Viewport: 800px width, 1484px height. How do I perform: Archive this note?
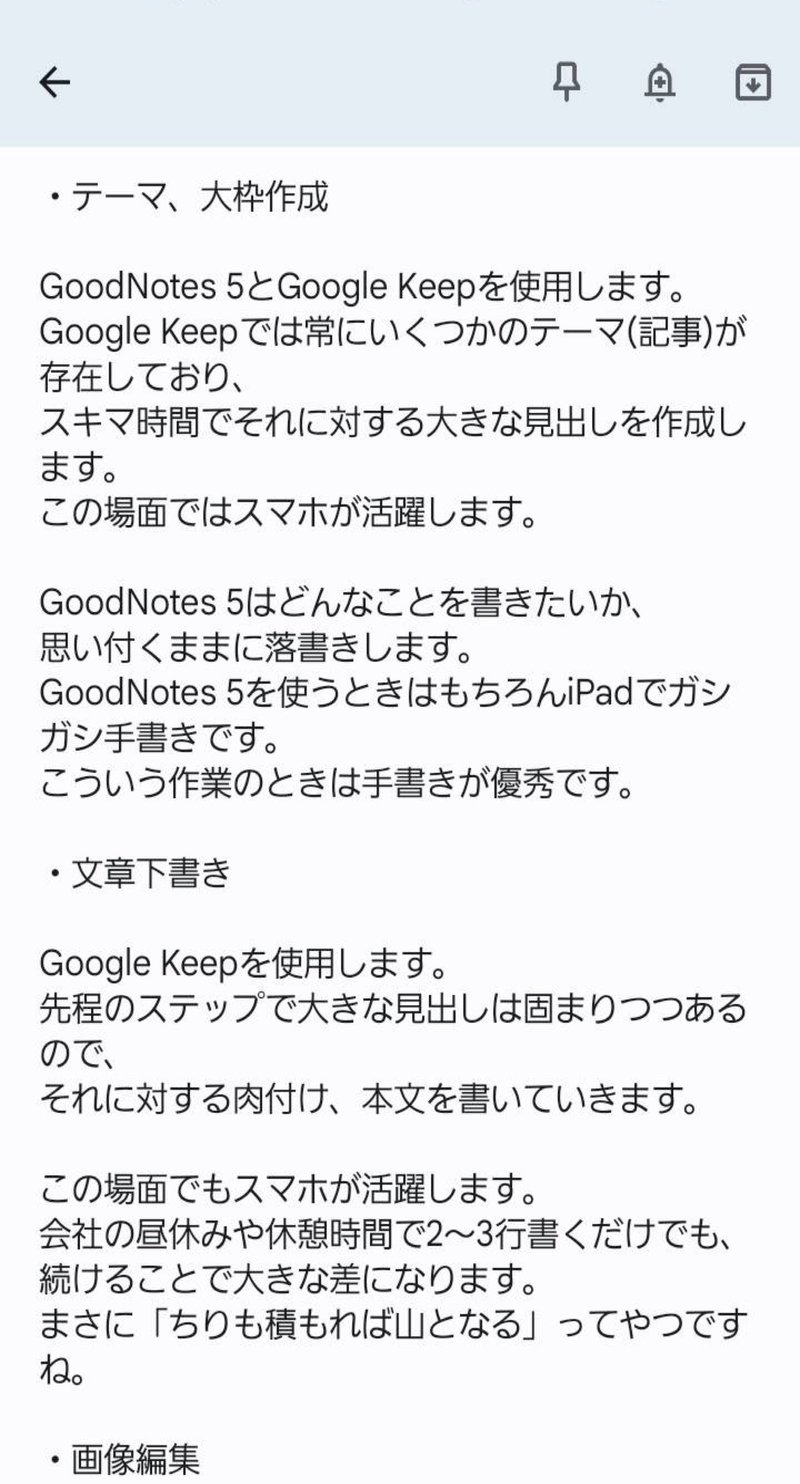pos(753,83)
